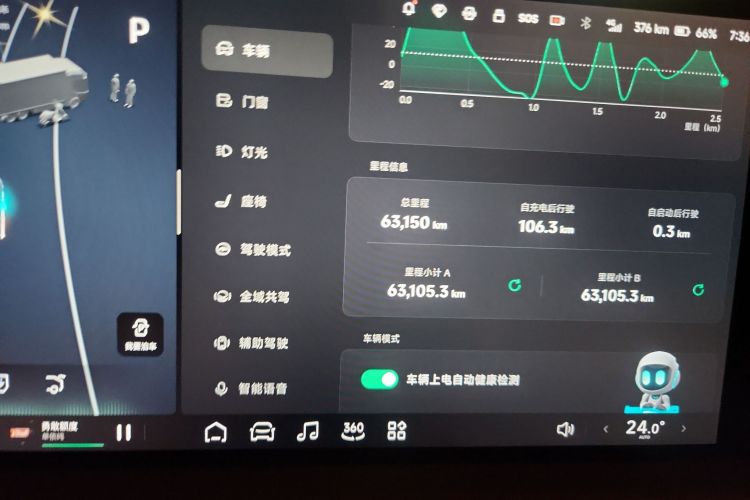This screenshot has width=750, height=500.
Task: Lower the temperature with the left arrow
Action: (605, 429)
